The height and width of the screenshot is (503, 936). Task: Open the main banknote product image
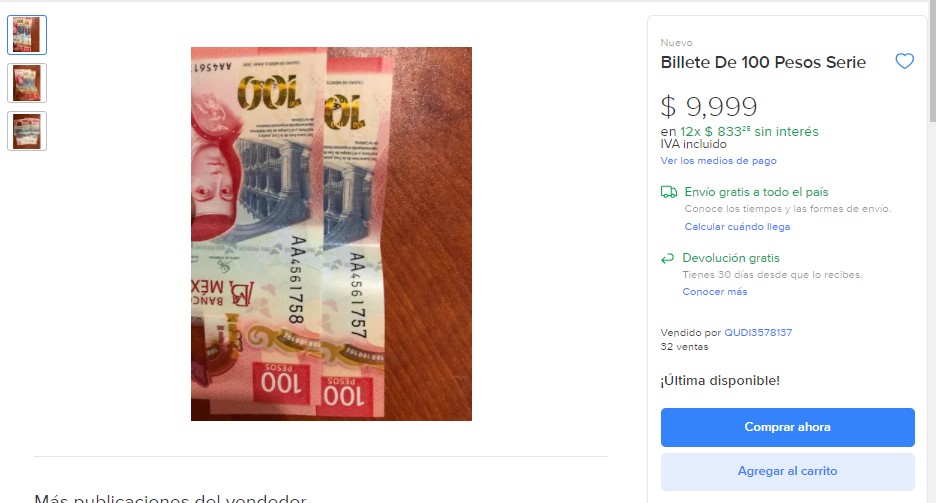pyautogui.click(x=331, y=234)
